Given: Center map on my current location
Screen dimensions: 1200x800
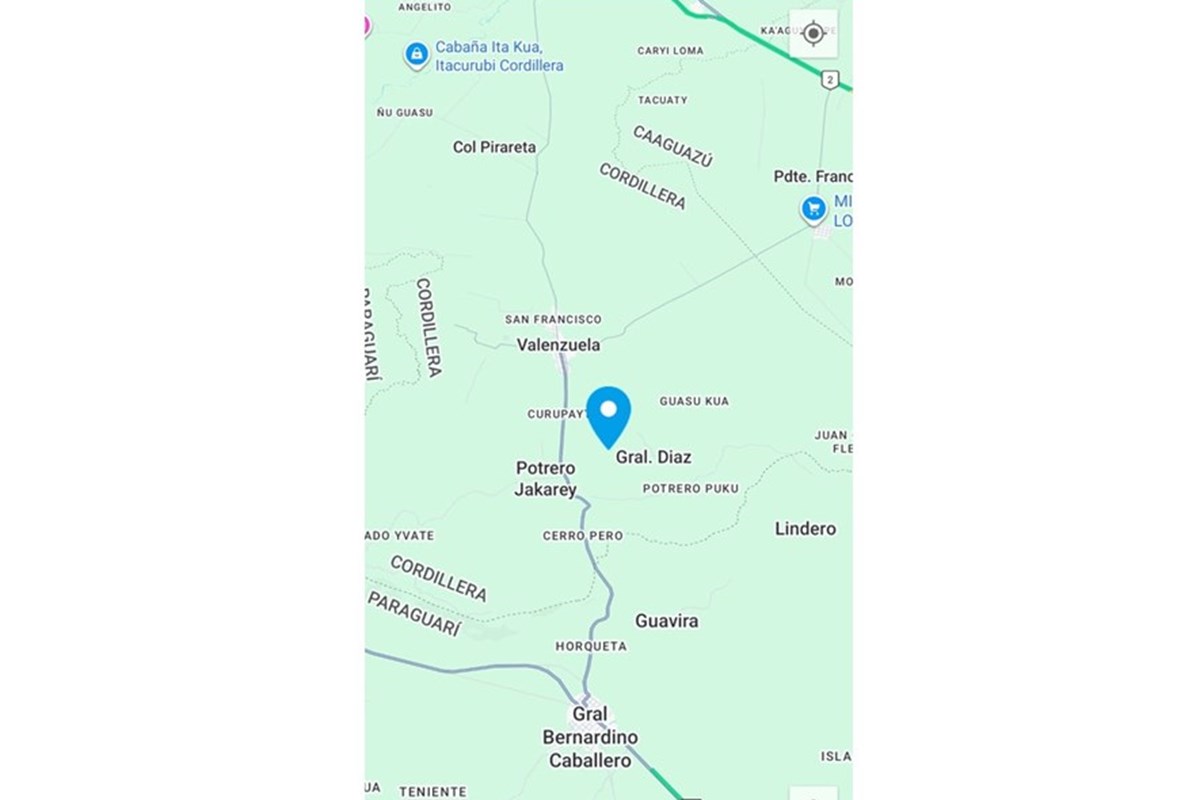Looking at the screenshot, I should click(x=813, y=33).
